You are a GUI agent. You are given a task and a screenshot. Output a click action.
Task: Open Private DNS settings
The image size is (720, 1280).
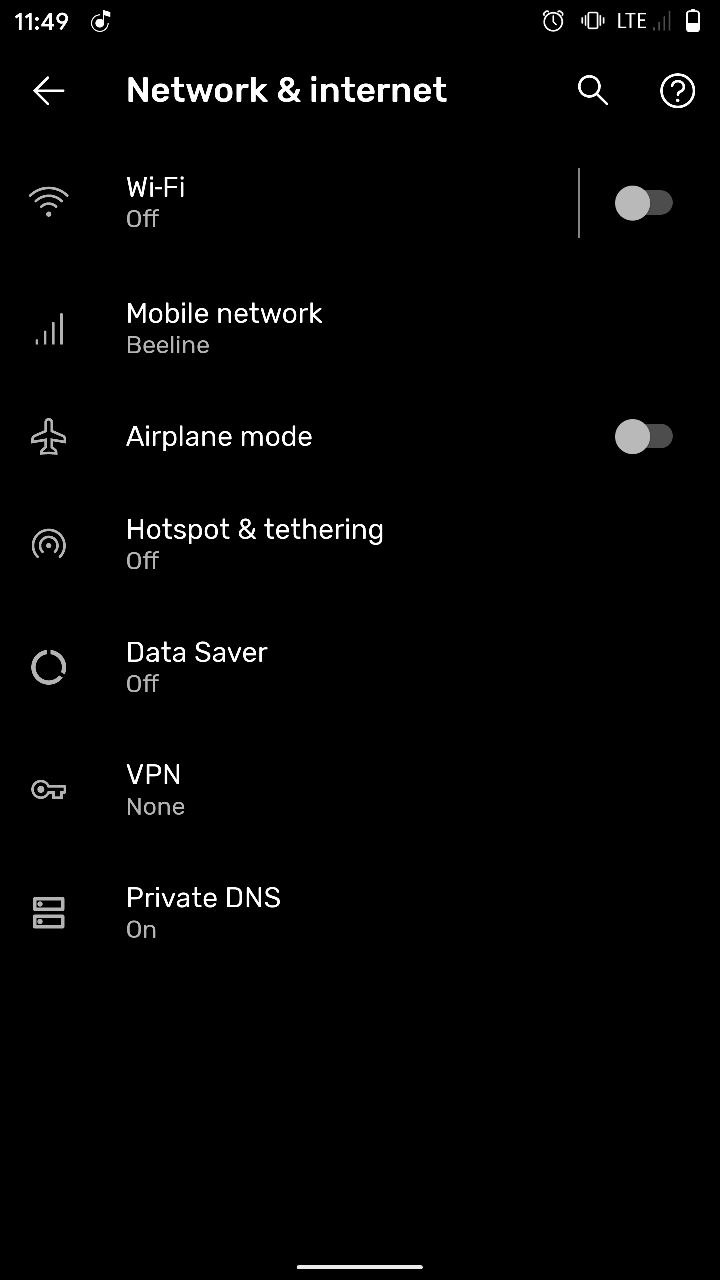(x=360, y=913)
